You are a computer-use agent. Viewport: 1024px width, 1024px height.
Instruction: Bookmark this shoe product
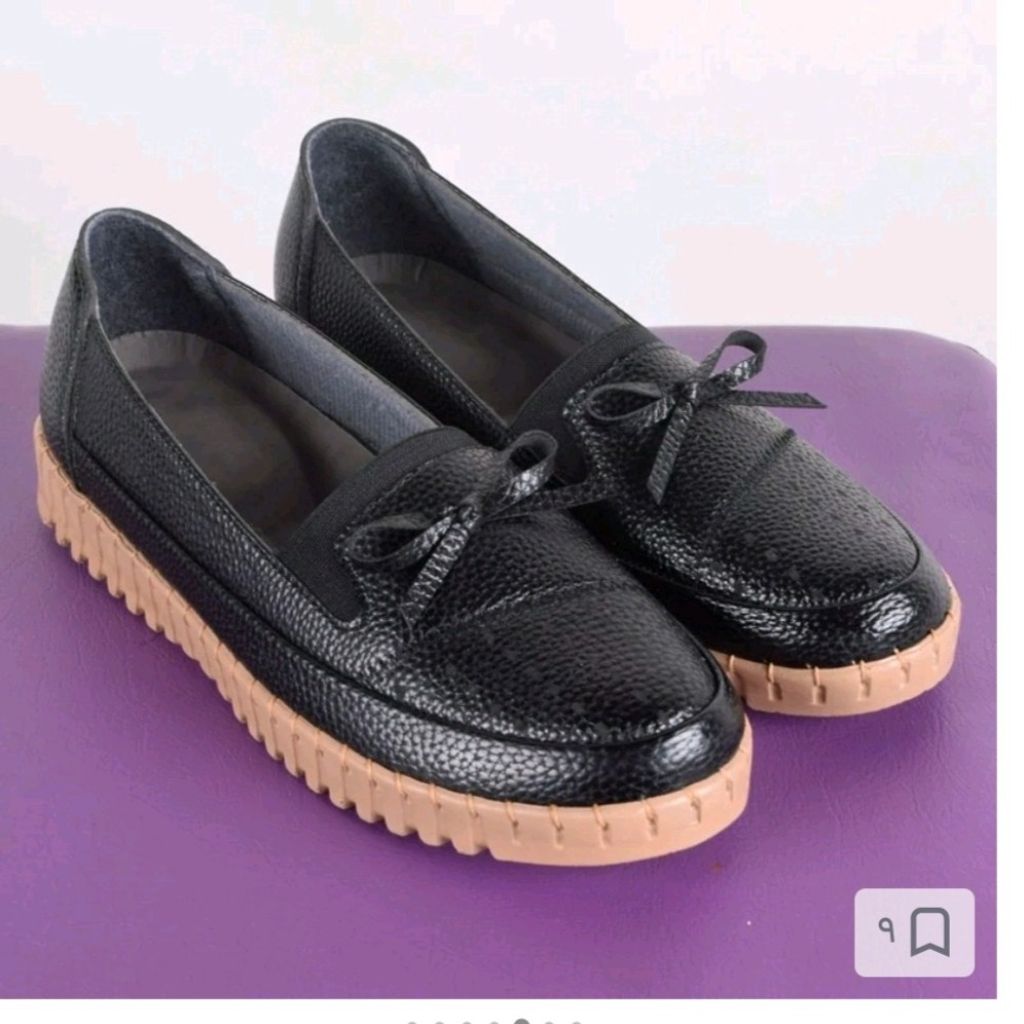tap(929, 932)
